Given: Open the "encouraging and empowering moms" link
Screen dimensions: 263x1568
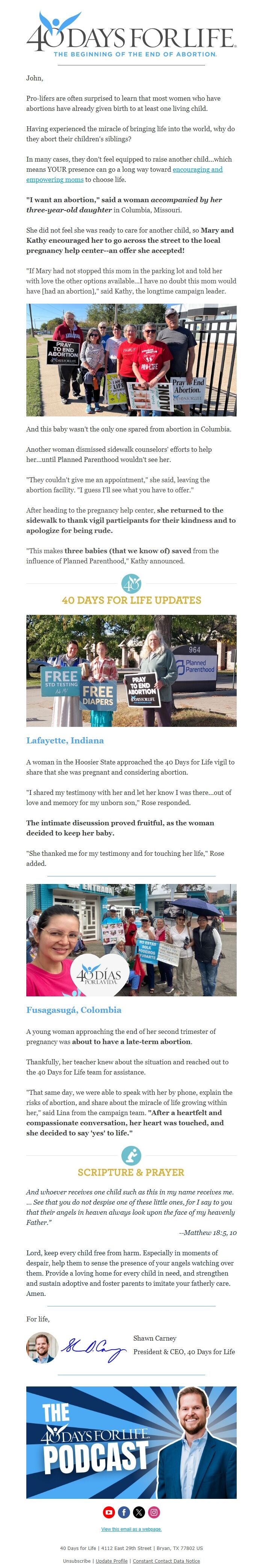Looking at the screenshot, I should click(197, 169).
